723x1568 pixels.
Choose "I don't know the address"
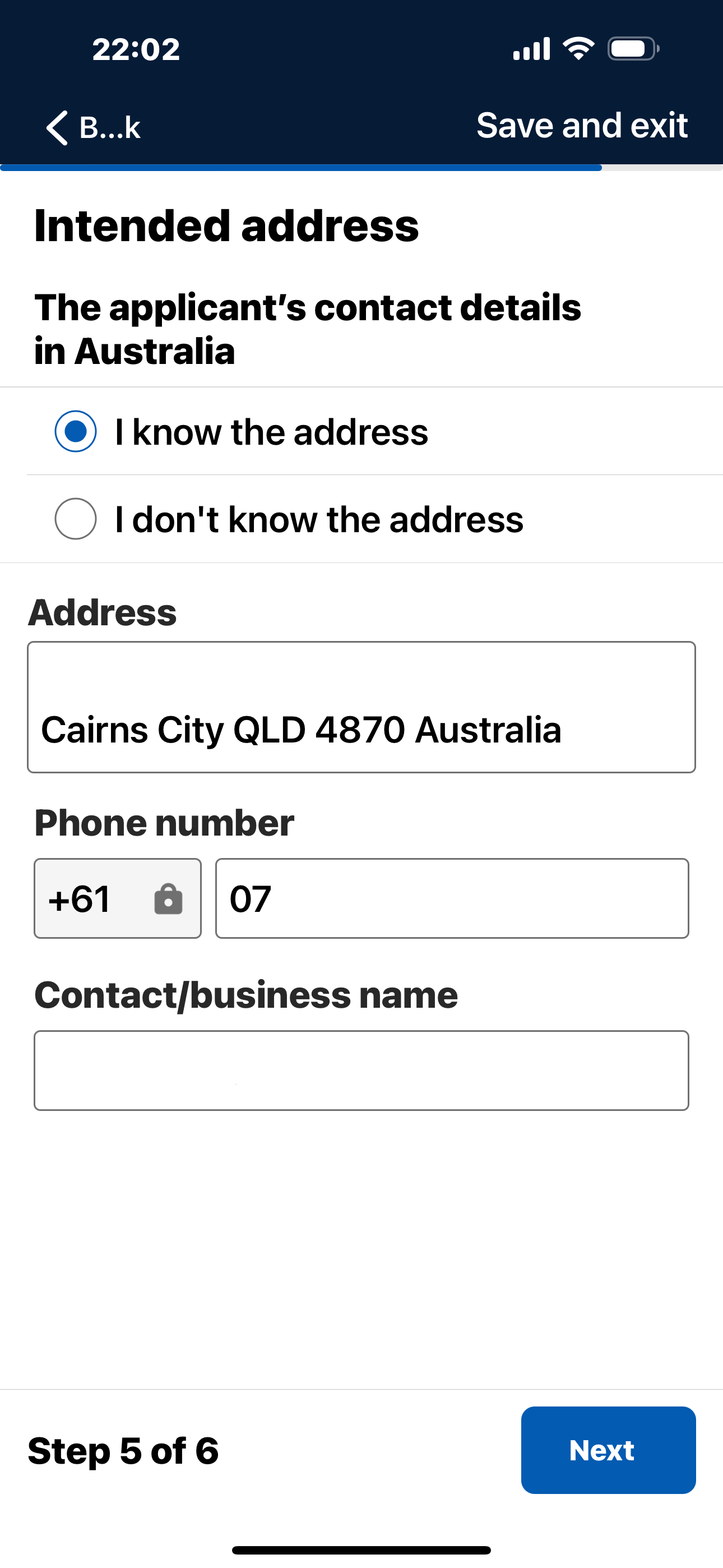tap(76, 519)
